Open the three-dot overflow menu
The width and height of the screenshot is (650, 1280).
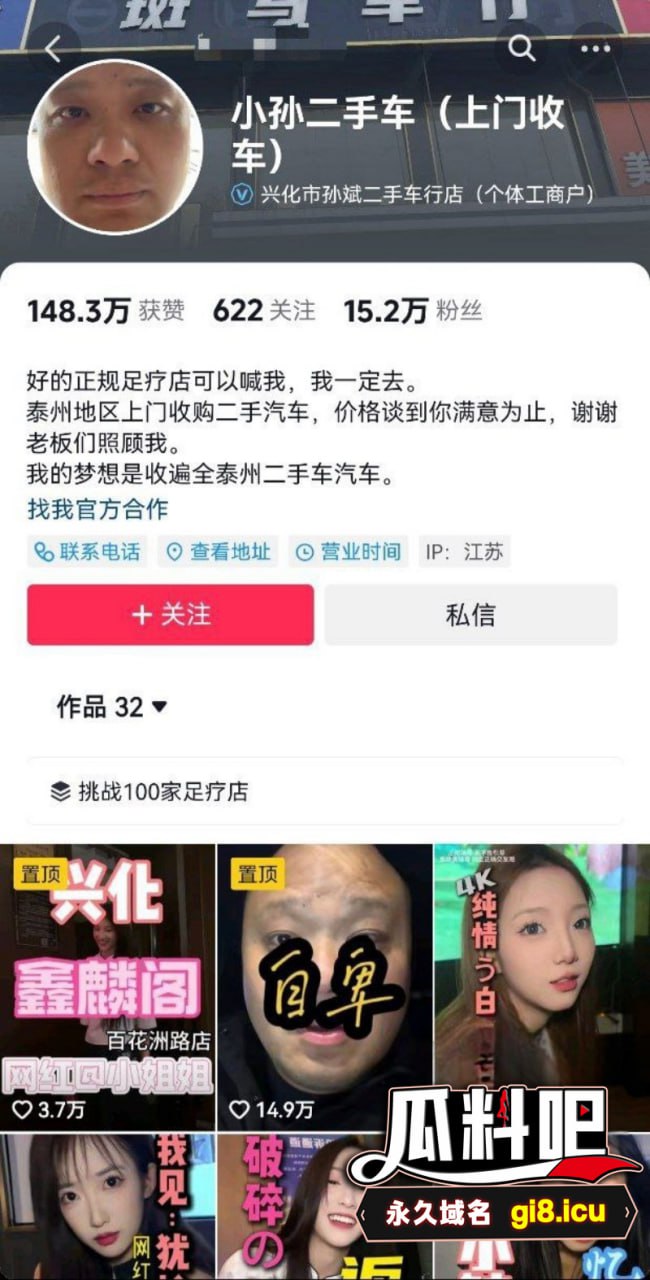596,48
